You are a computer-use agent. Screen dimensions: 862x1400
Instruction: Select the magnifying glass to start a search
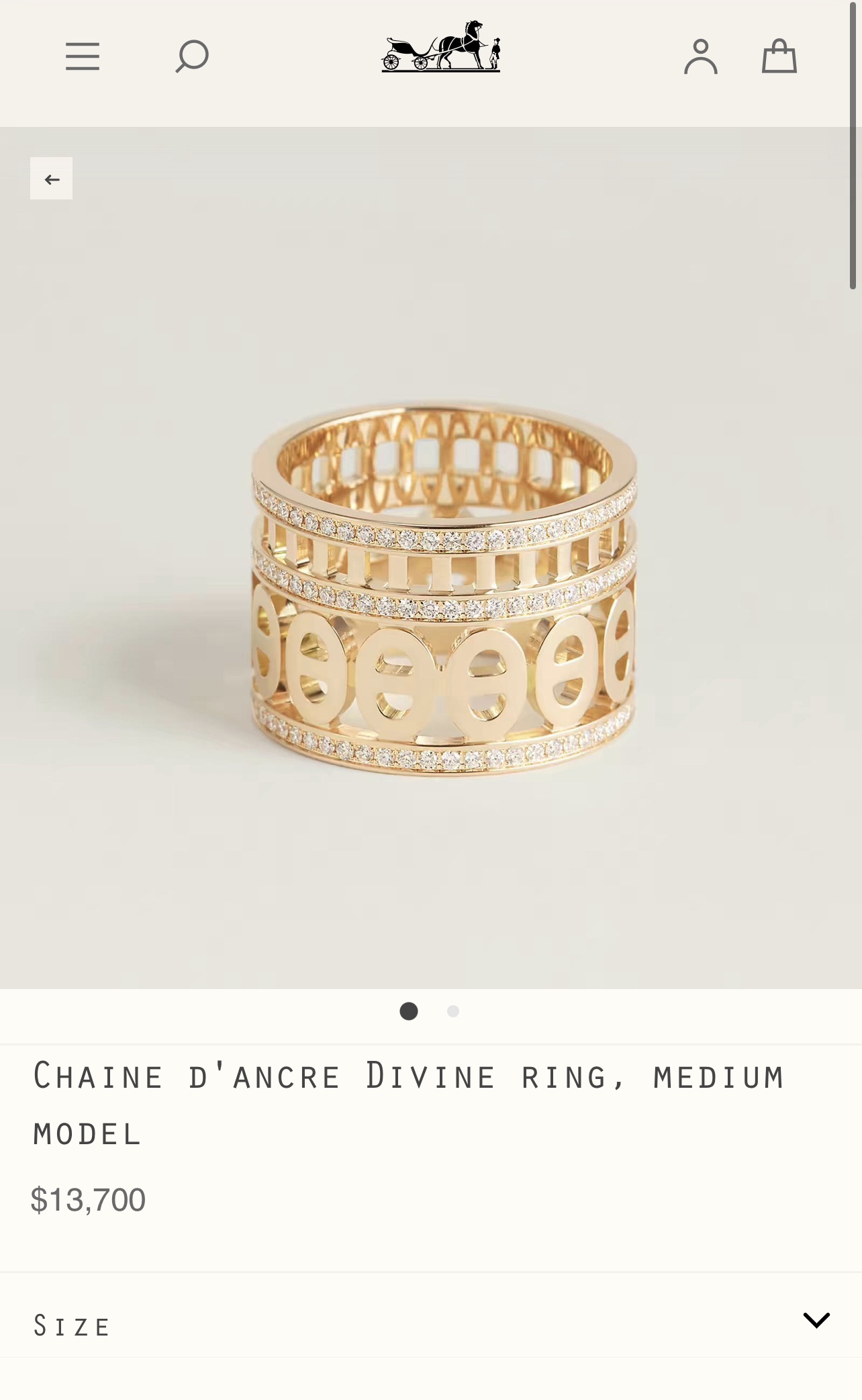click(191, 58)
